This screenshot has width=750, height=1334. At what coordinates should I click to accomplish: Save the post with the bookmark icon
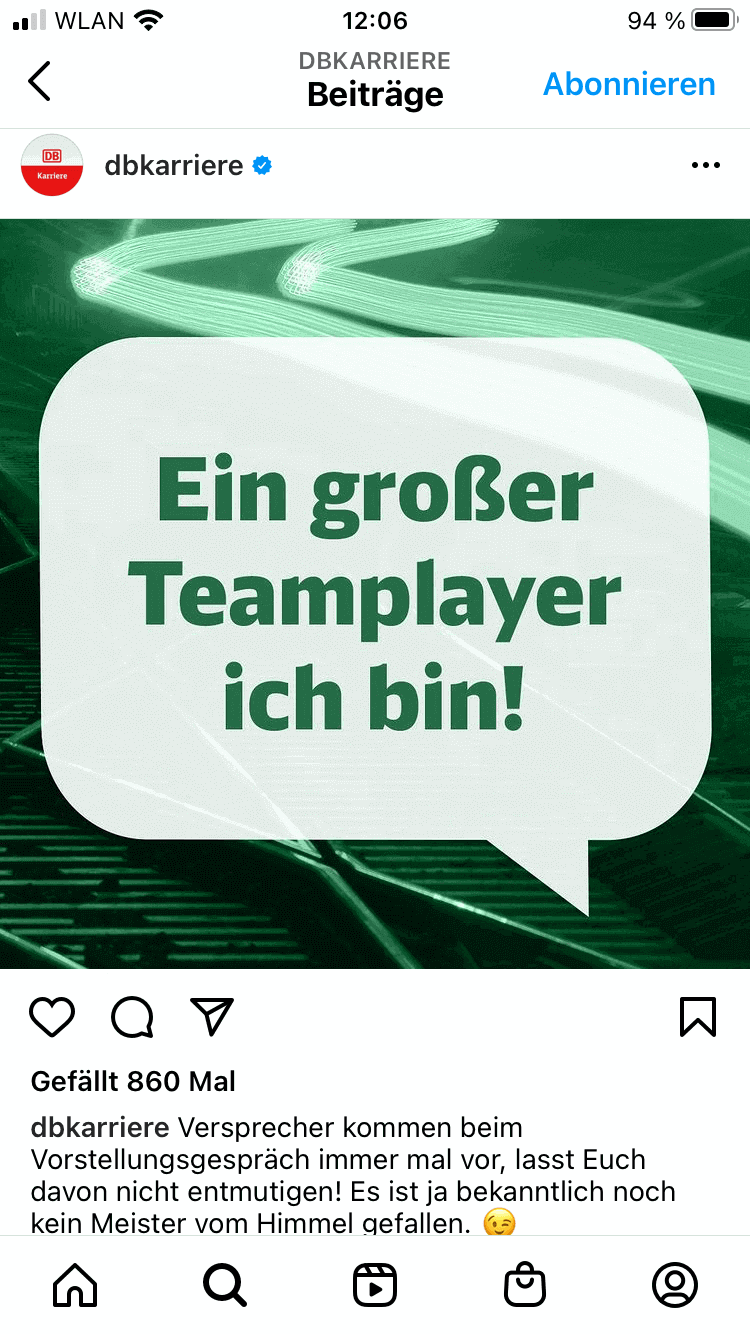tap(698, 1017)
